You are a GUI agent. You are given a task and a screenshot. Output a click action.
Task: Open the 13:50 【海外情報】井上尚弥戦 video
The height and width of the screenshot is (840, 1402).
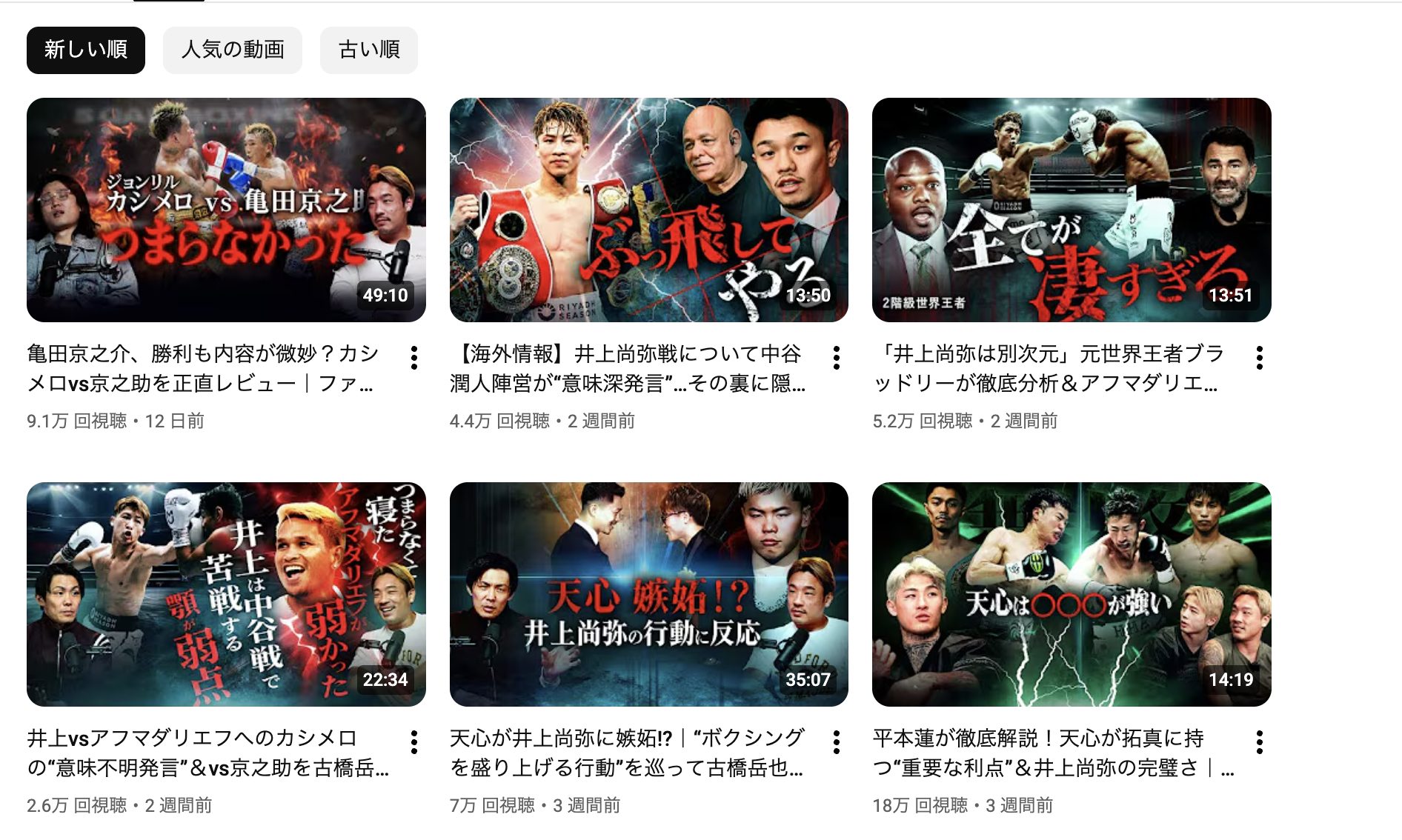[x=648, y=210]
